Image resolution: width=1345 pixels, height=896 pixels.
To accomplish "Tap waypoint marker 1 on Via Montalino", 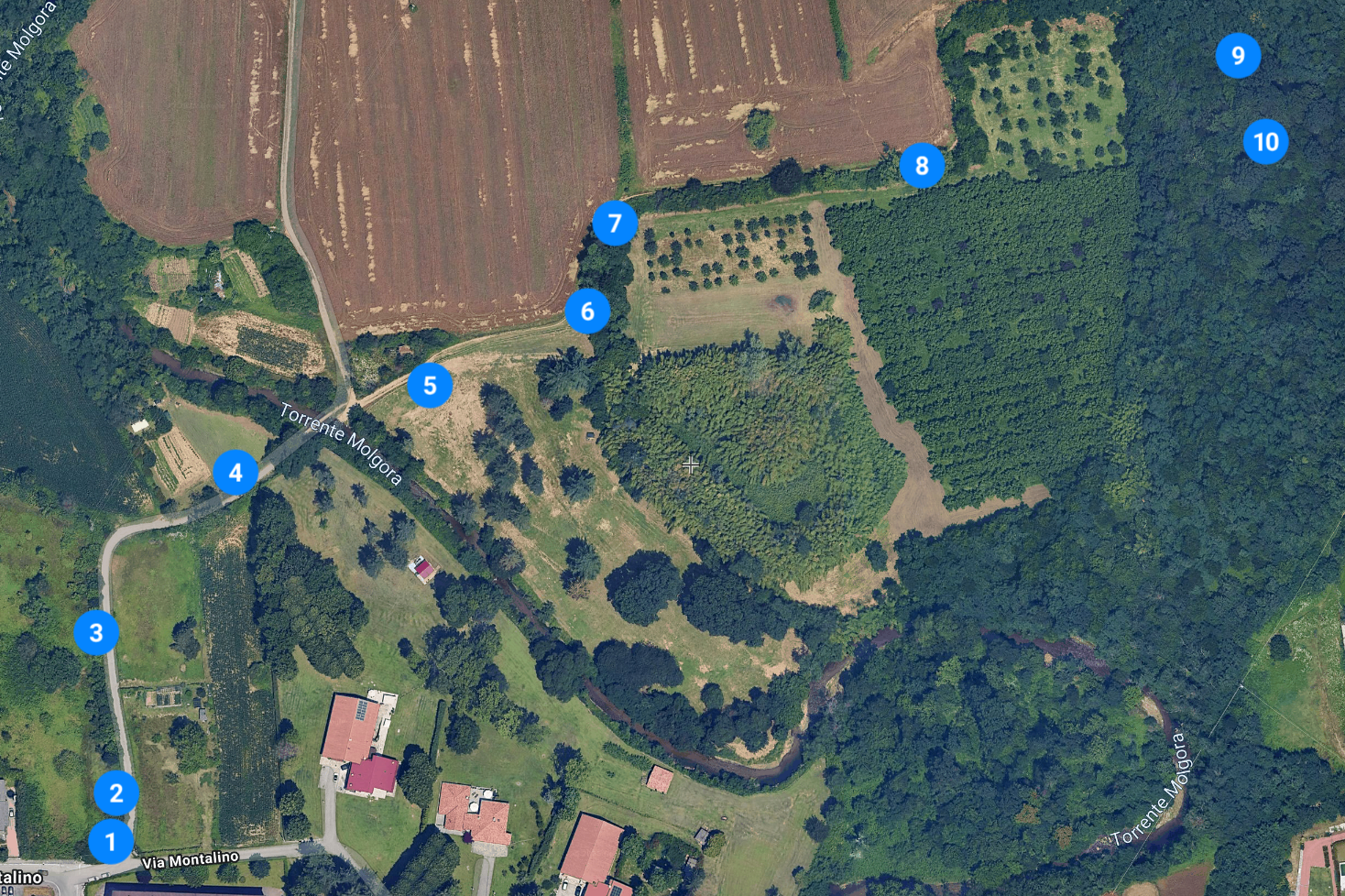I will coord(111,841).
